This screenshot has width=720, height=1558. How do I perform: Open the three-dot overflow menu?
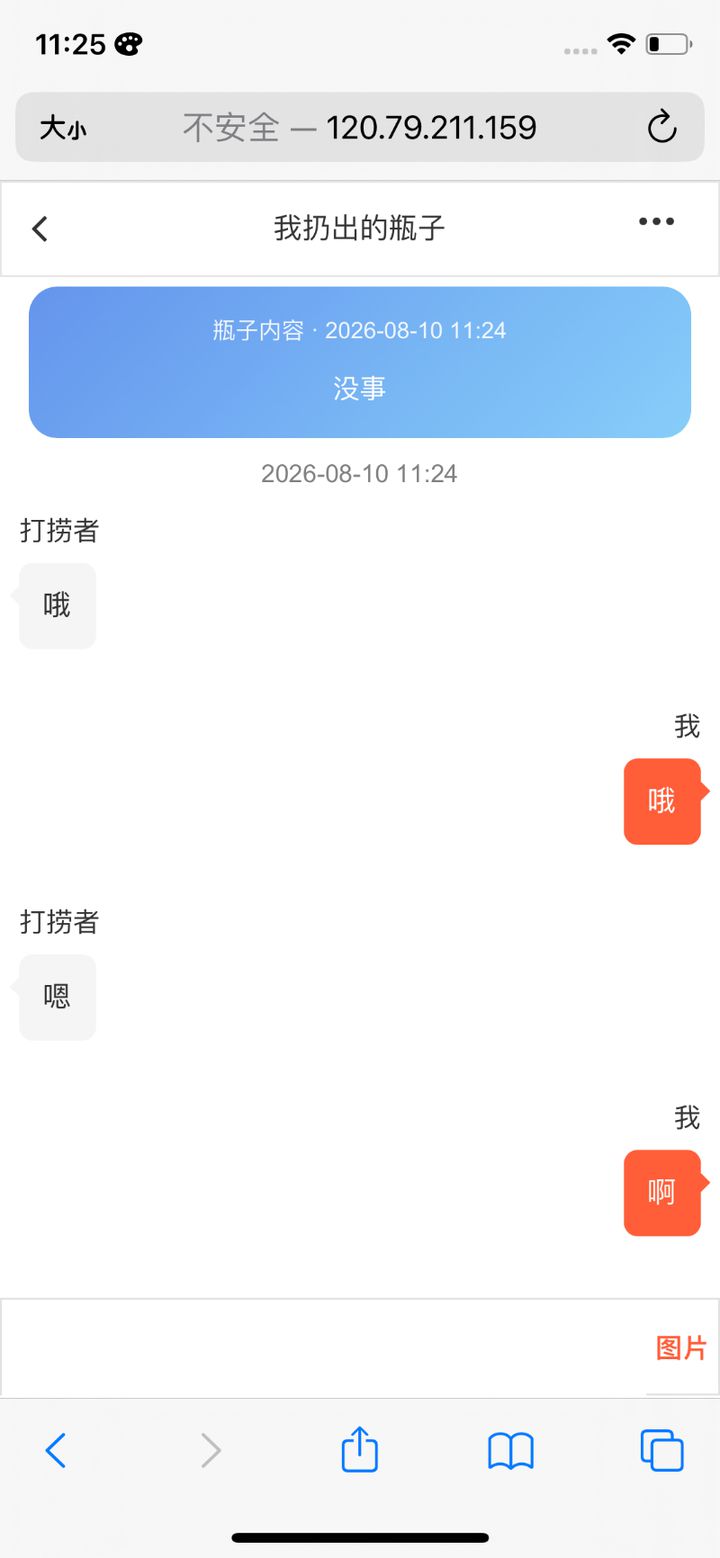point(656,222)
